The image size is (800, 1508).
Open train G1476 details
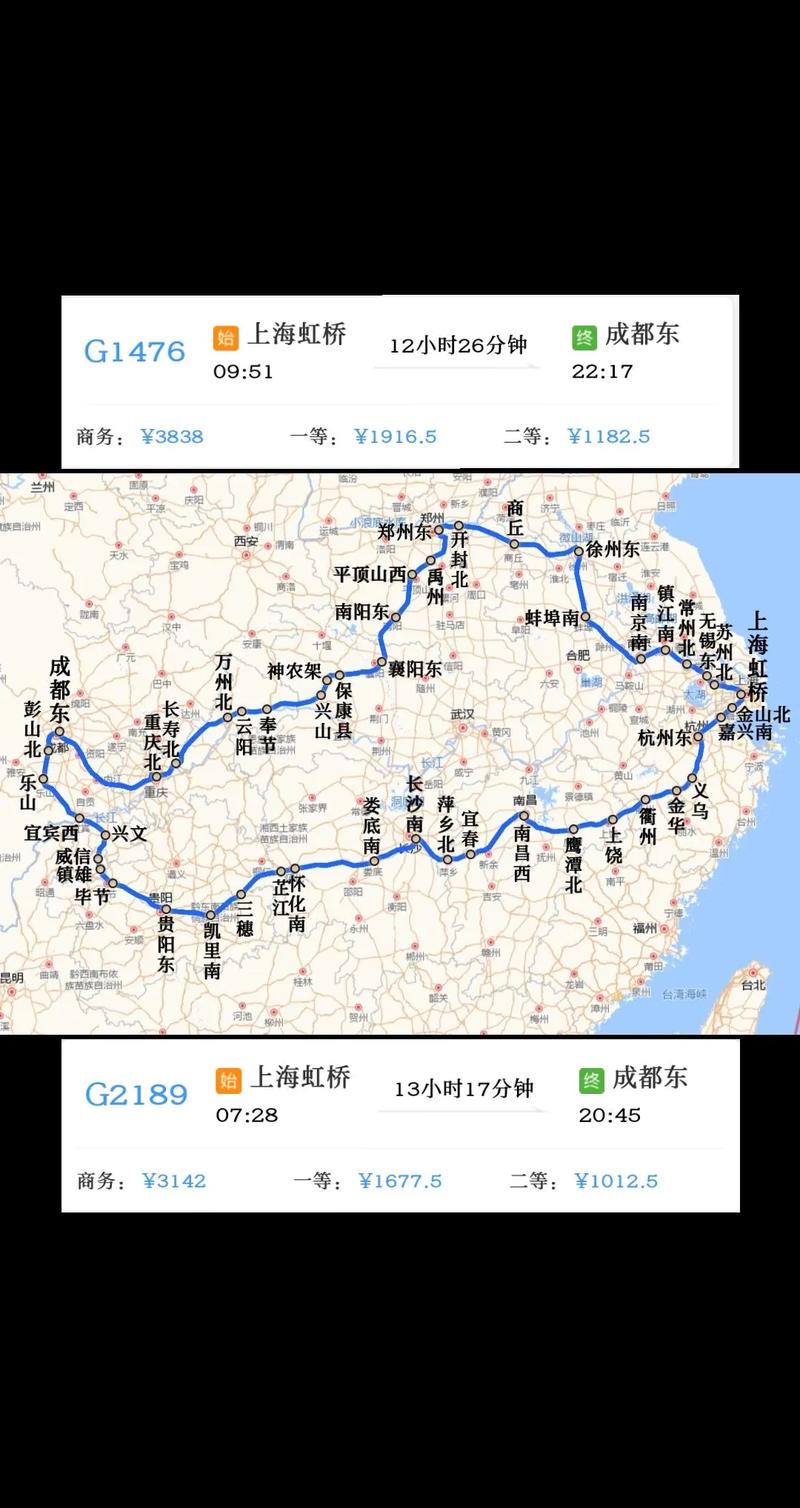(134, 350)
